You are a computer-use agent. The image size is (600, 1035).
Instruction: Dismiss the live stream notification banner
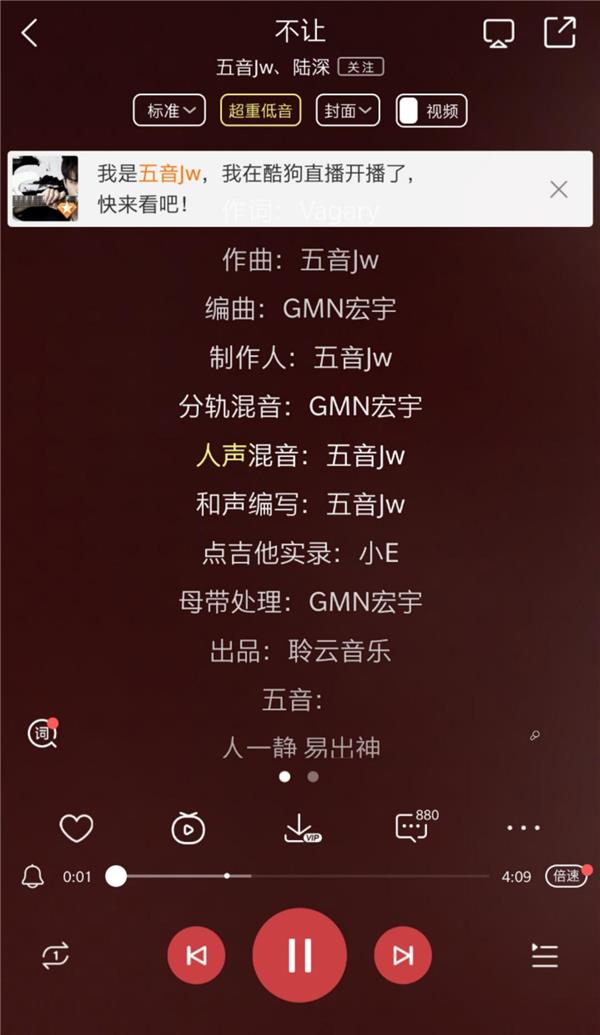[559, 189]
